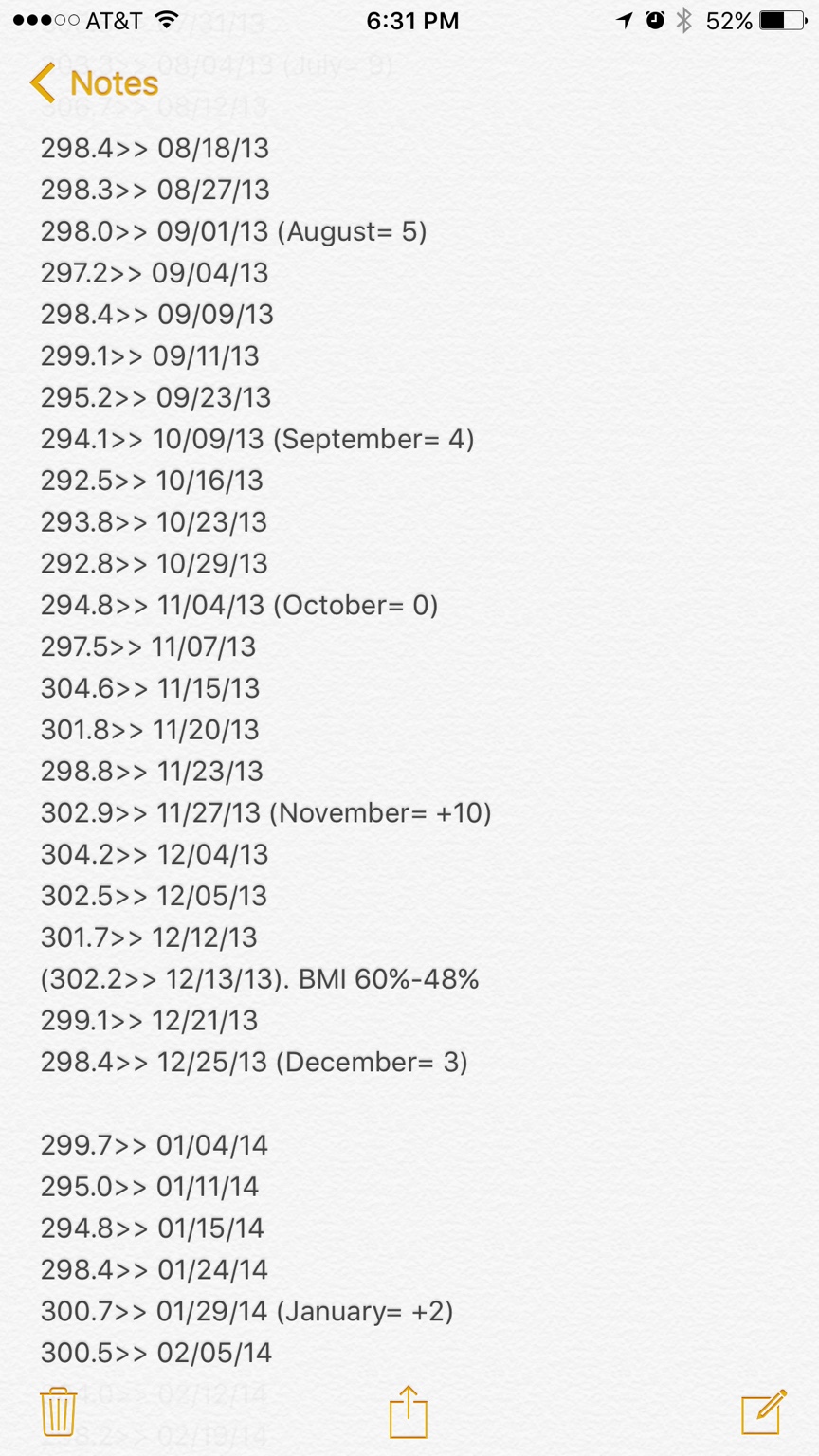The image size is (819, 1456).
Task: Go back to the Notes list
Action: tap(94, 83)
